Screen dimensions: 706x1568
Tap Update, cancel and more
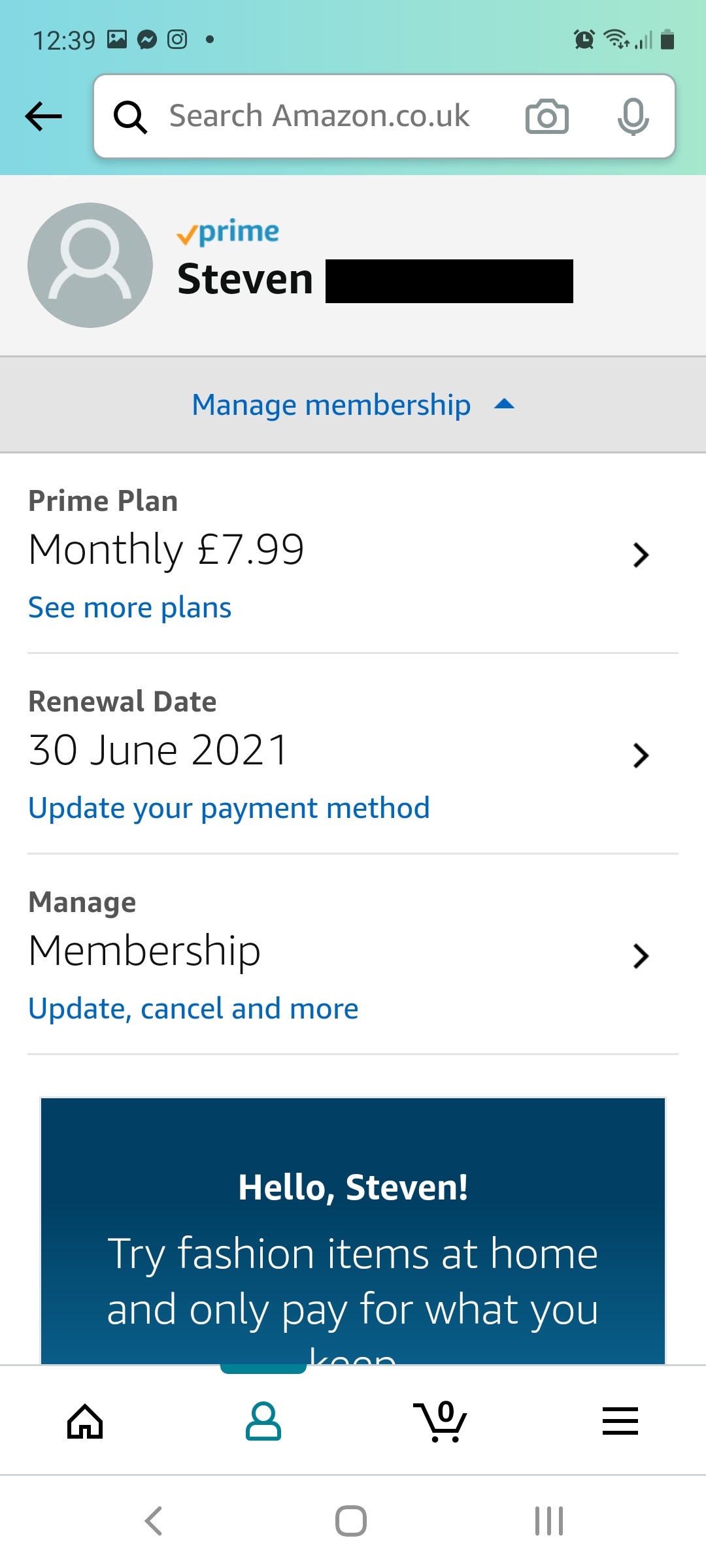(x=192, y=1008)
